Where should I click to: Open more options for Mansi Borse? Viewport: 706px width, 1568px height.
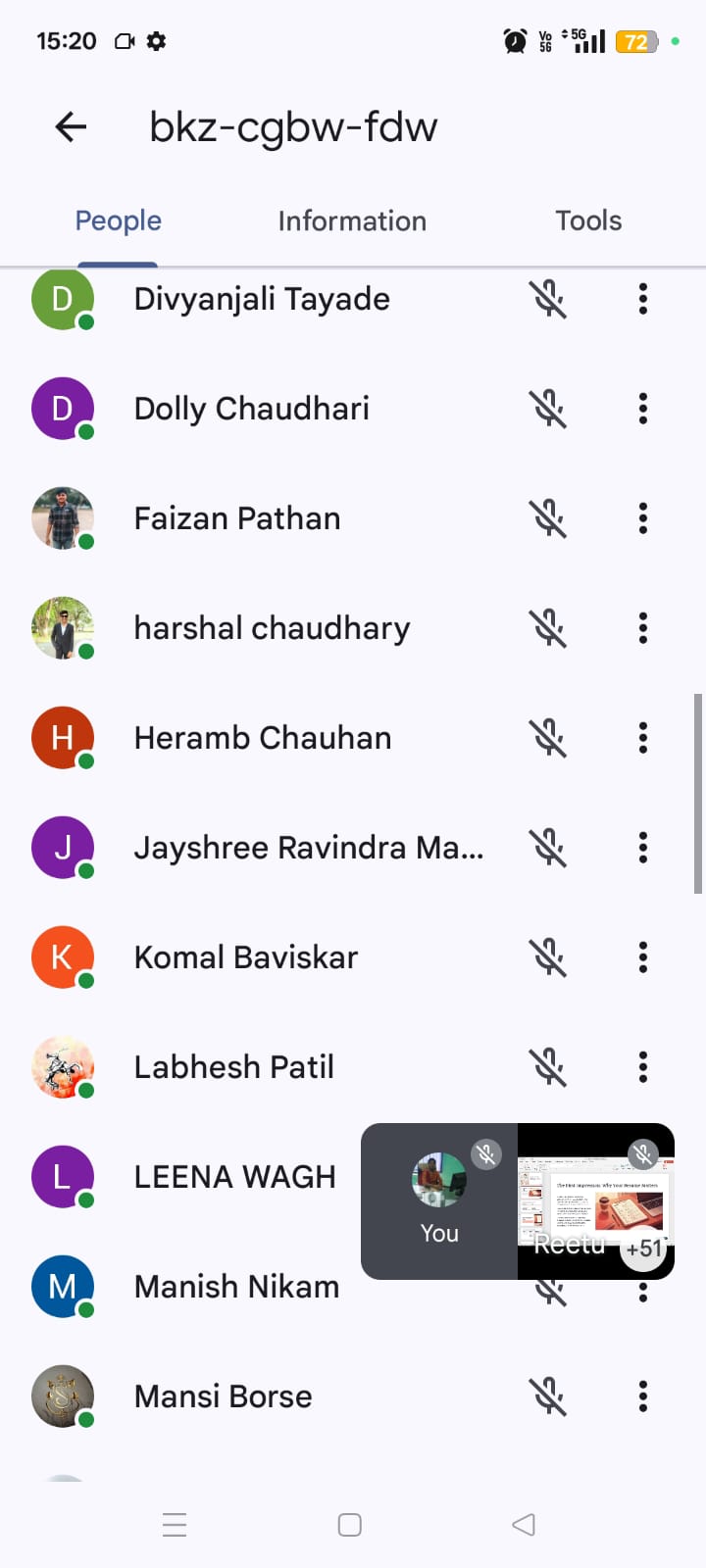click(x=643, y=1396)
